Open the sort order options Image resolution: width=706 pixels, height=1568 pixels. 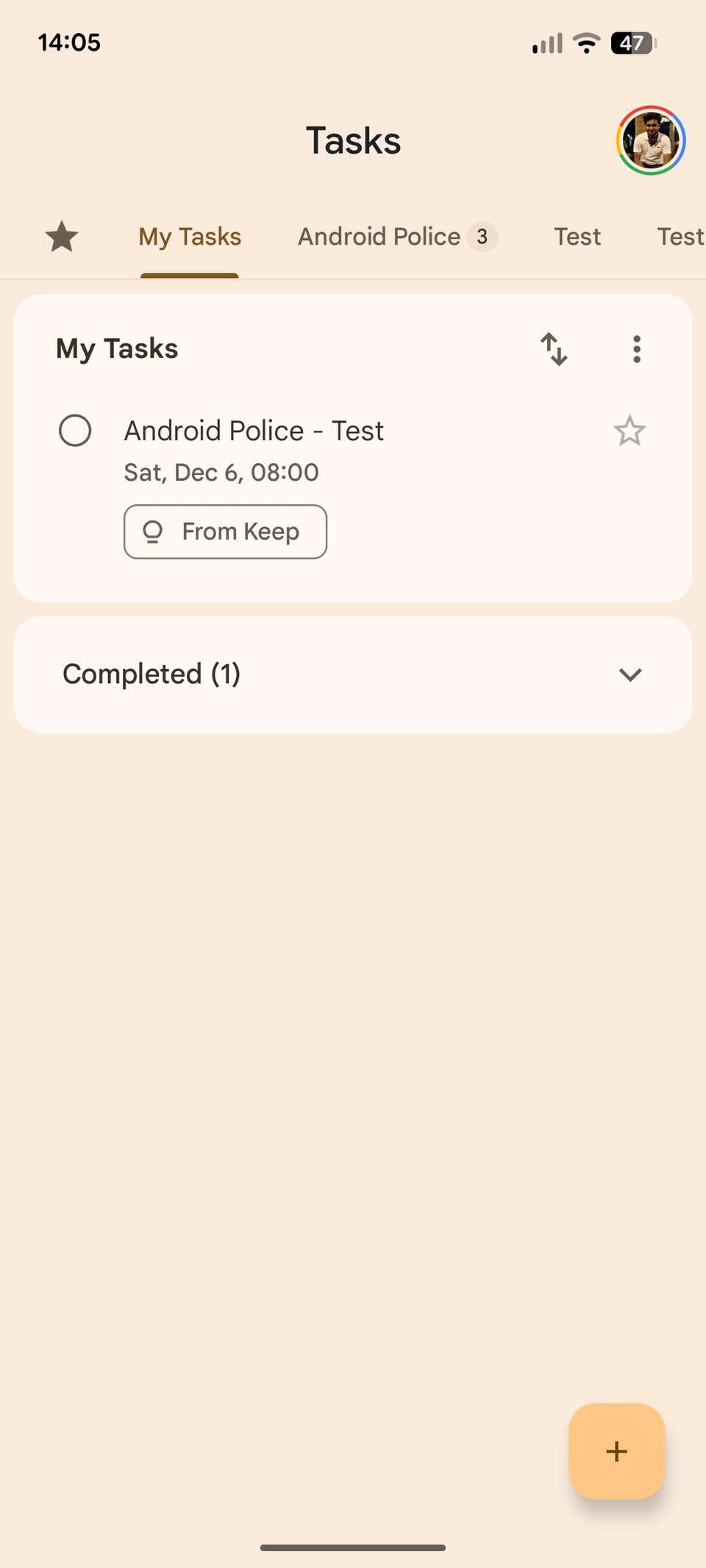555,349
